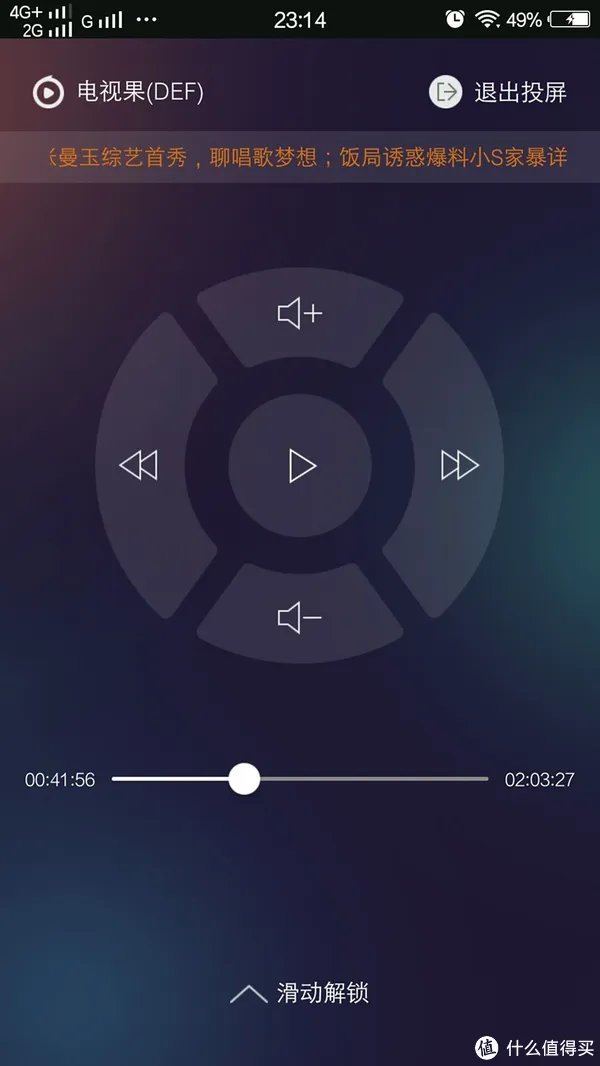Raise volume with the speaker plus button
Image resolution: width=600 pixels, height=1066 pixels.
(x=300, y=314)
